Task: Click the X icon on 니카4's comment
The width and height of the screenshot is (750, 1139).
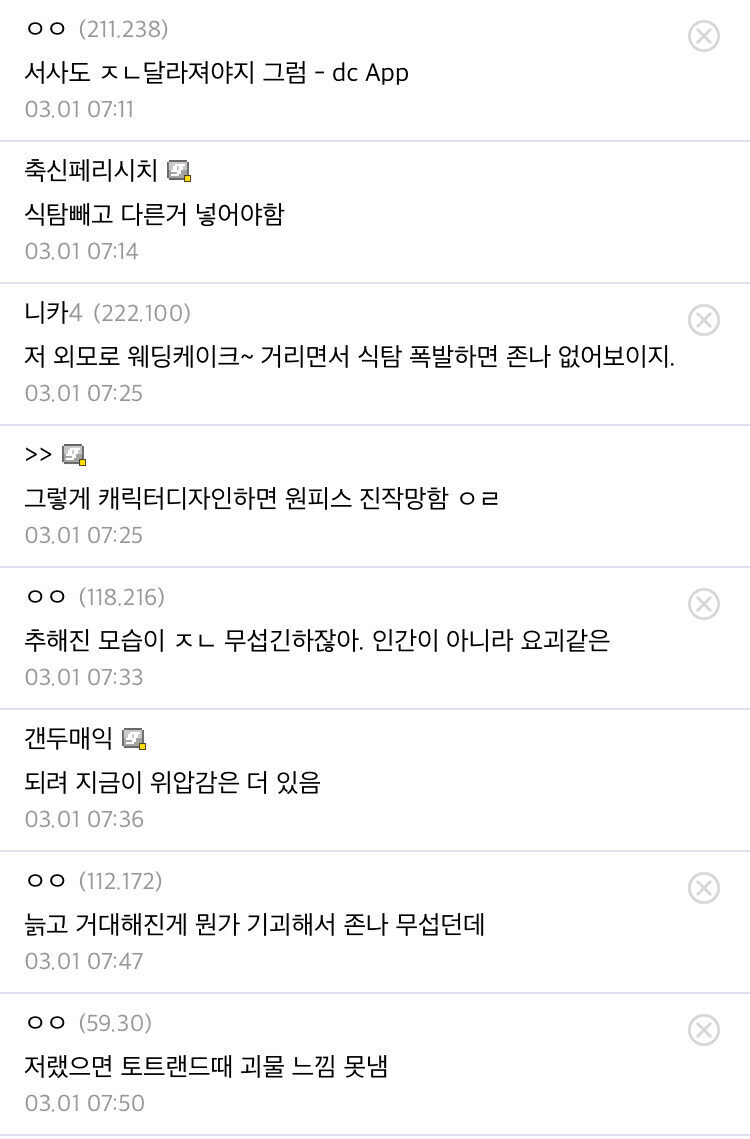Action: pyautogui.click(x=704, y=320)
